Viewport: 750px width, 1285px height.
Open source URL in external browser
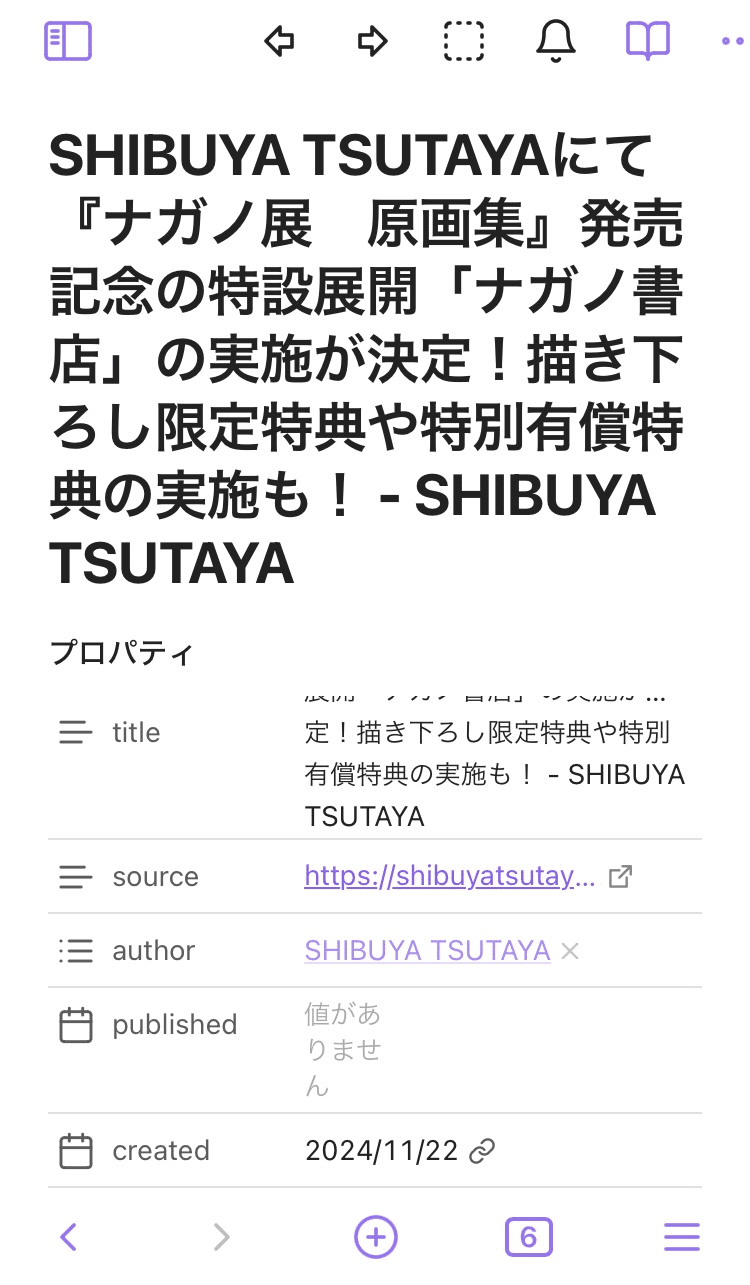tap(621, 877)
